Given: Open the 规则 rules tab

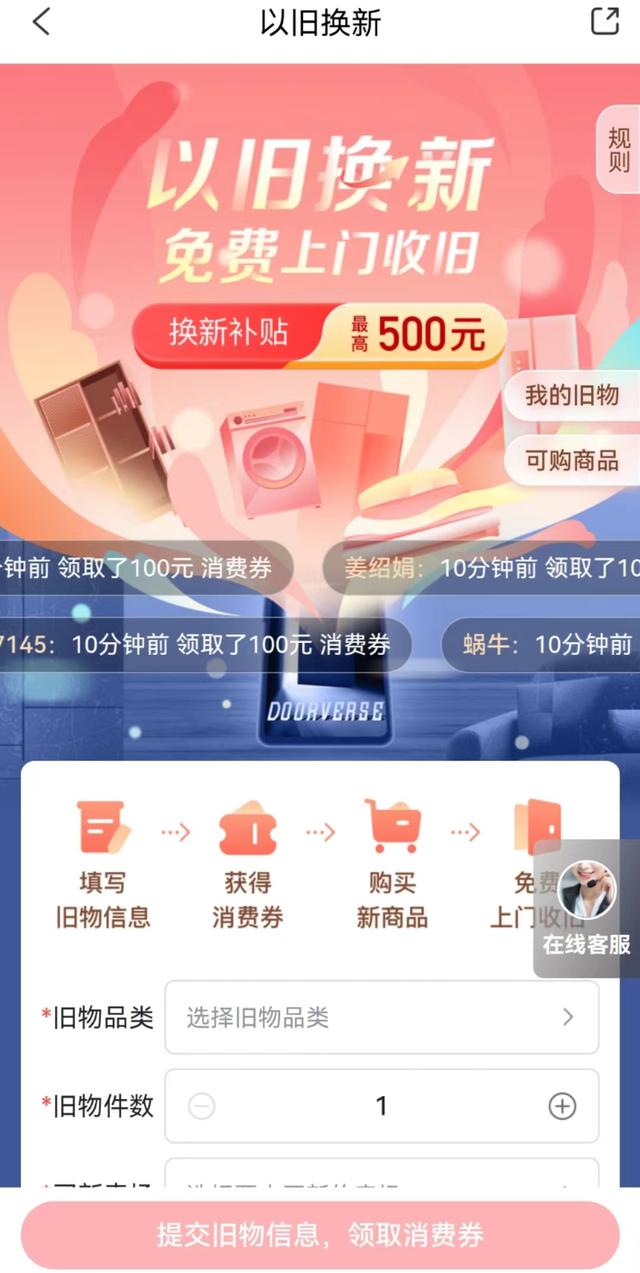Looking at the screenshot, I should tap(619, 151).
